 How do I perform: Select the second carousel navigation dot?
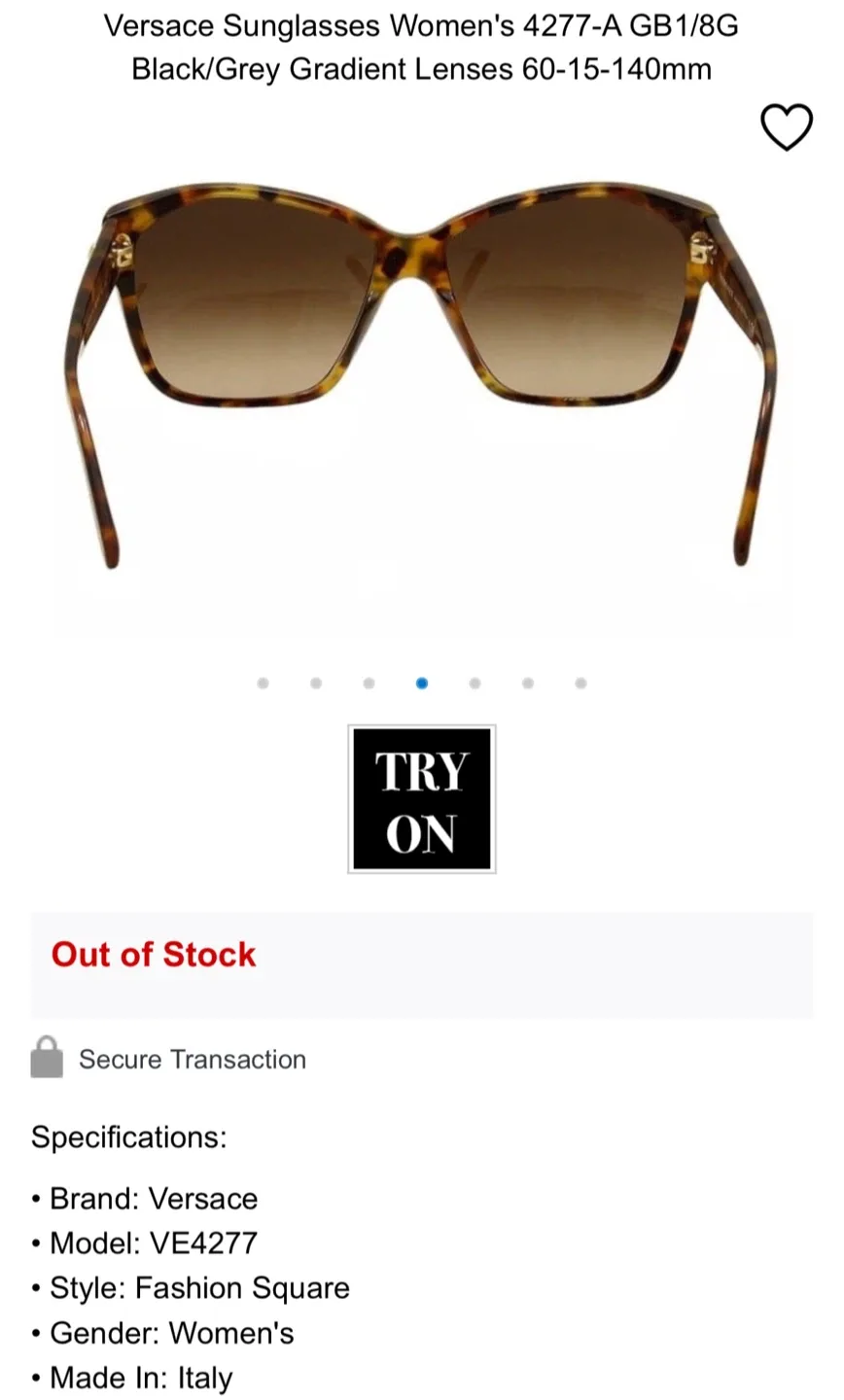[x=315, y=683]
